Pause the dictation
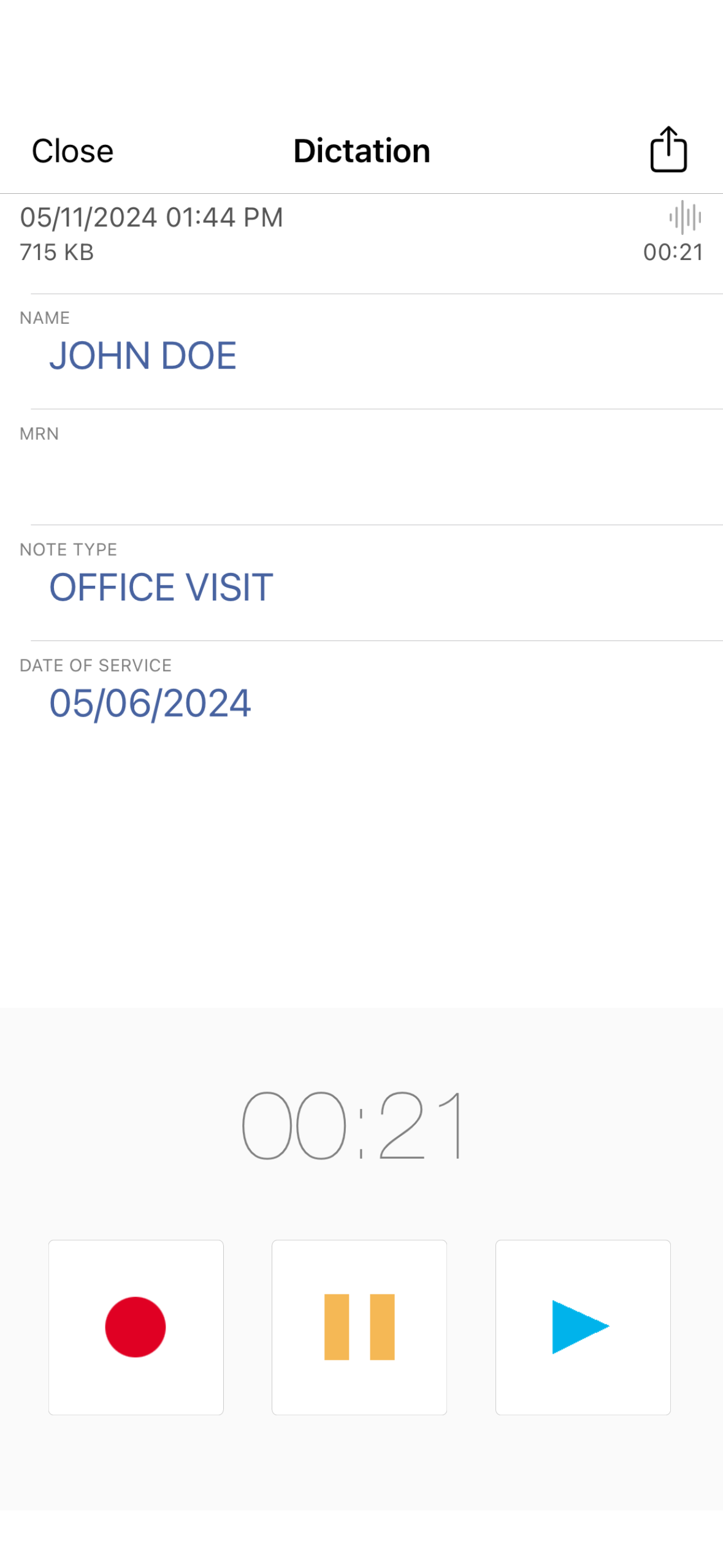This screenshot has height=1568, width=723. click(x=359, y=1326)
